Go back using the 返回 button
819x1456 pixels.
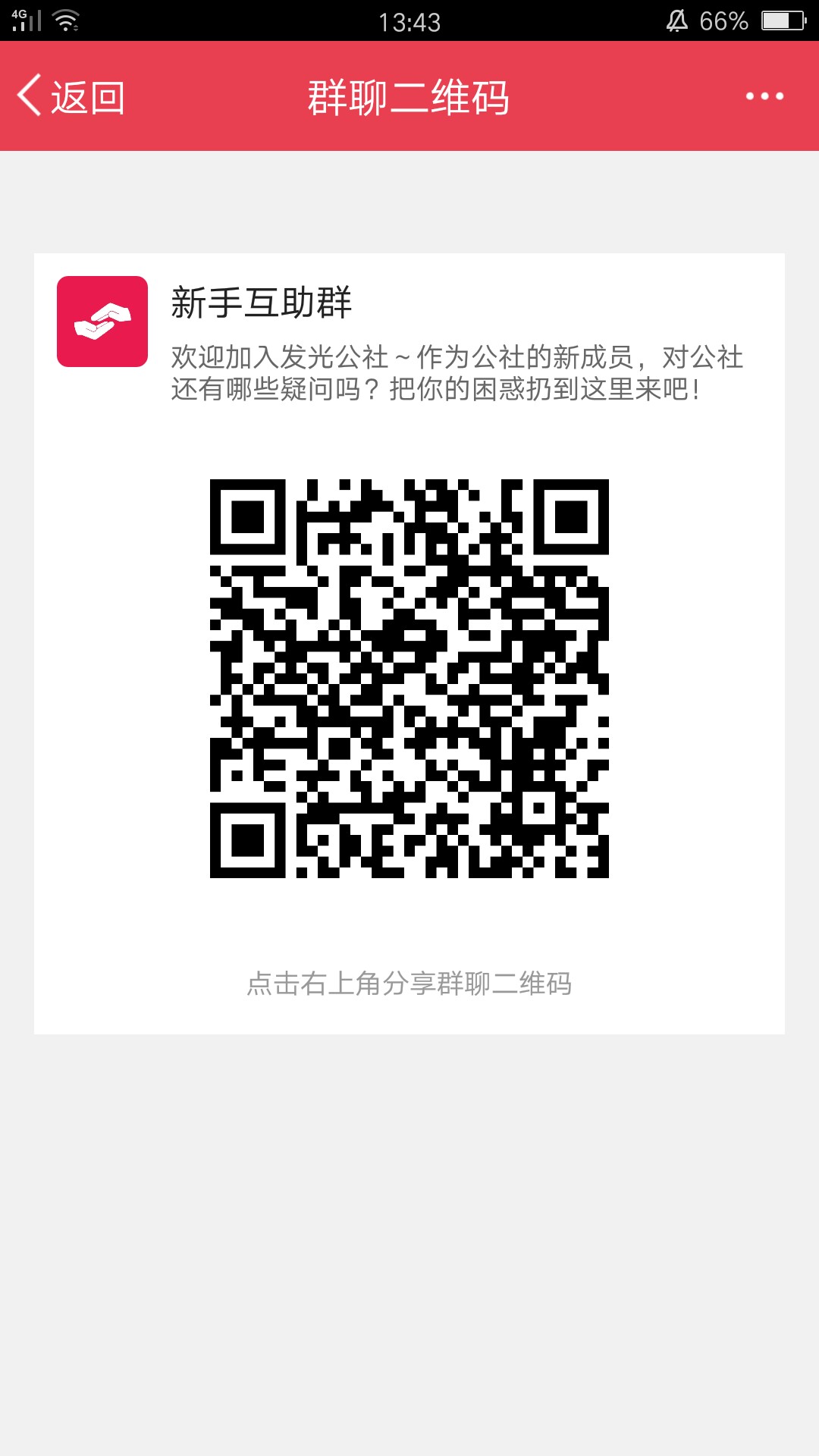click(71, 96)
